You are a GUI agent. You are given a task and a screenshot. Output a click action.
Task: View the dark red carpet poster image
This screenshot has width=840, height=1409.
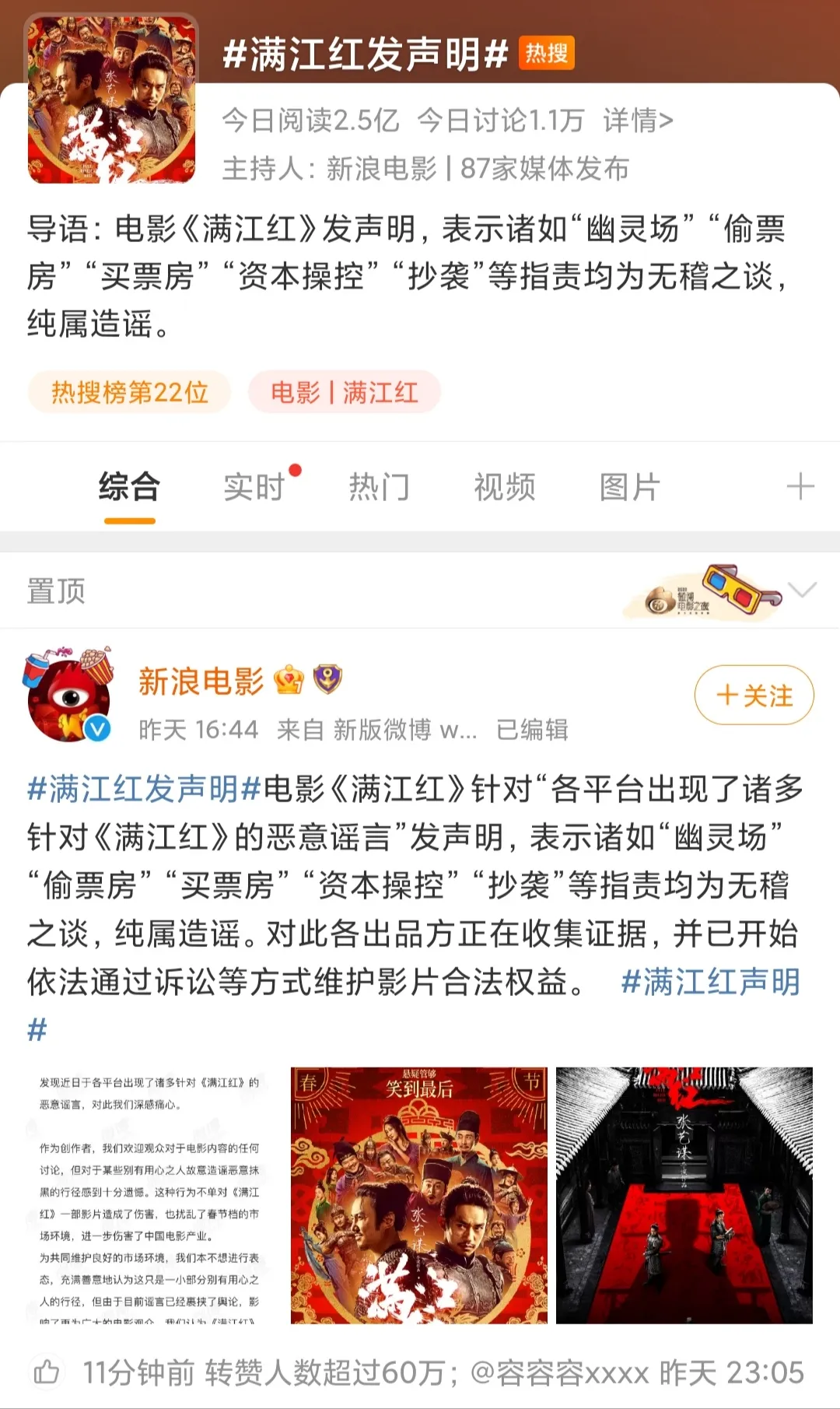(684, 1195)
